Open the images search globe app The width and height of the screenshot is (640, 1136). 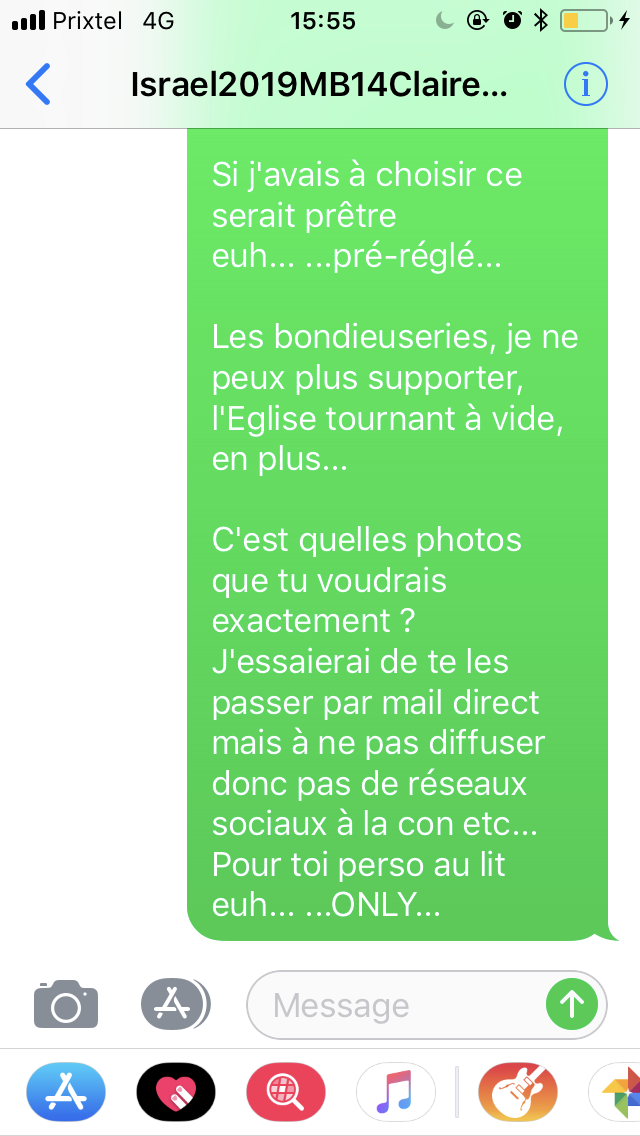click(286, 1091)
